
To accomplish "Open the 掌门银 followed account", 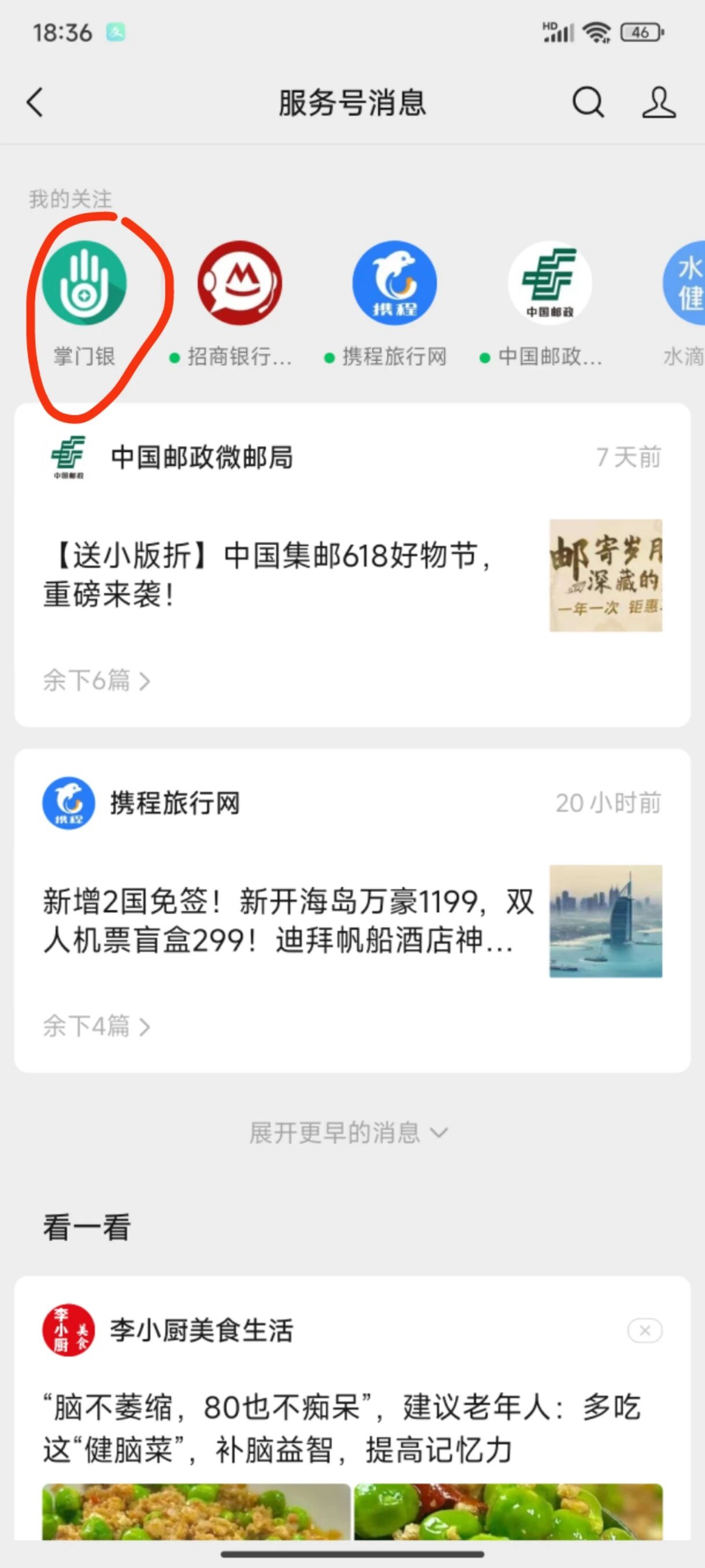I will tap(84, 284).
